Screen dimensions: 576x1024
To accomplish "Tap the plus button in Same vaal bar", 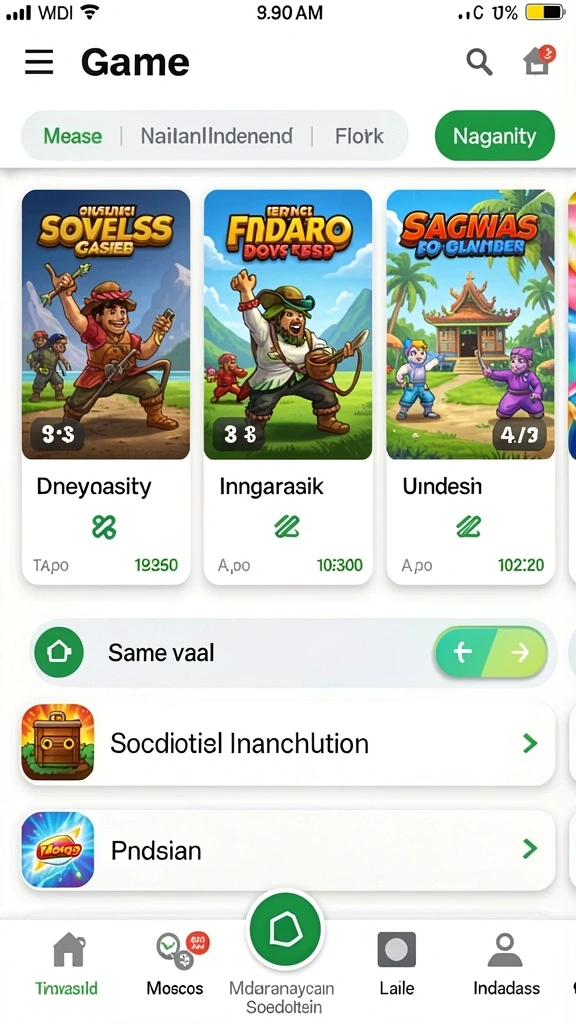I will [462, 652].
